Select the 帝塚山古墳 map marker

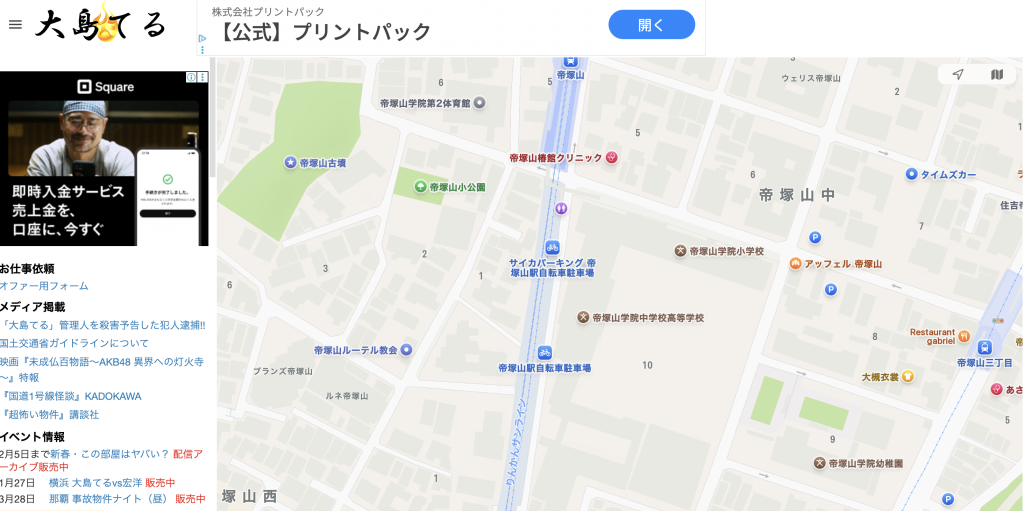[x=291, y=162]
